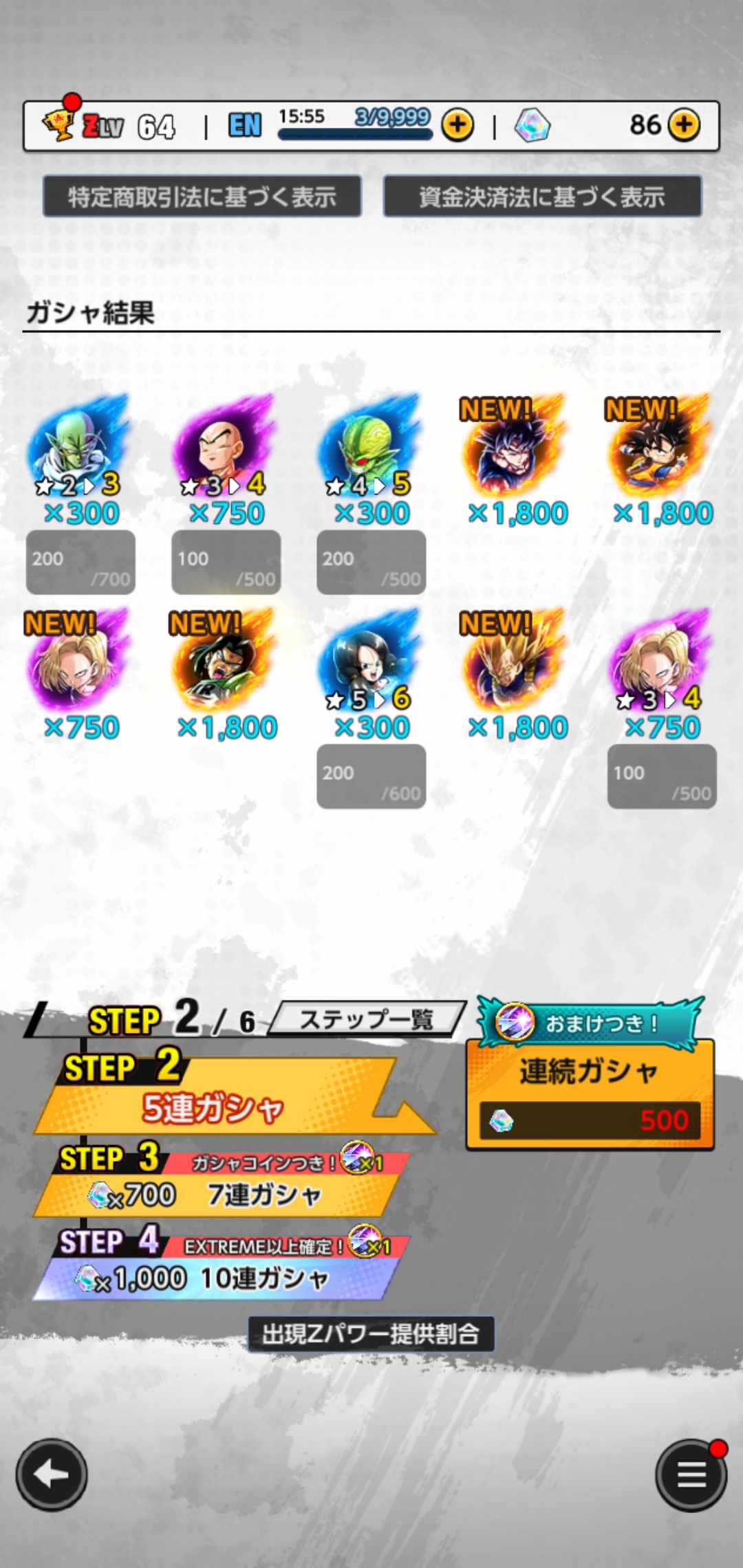Viewport: 743px width, 1568px height.
Task: Open the trophy icon by Z level
Action: [x=58, y=124]
